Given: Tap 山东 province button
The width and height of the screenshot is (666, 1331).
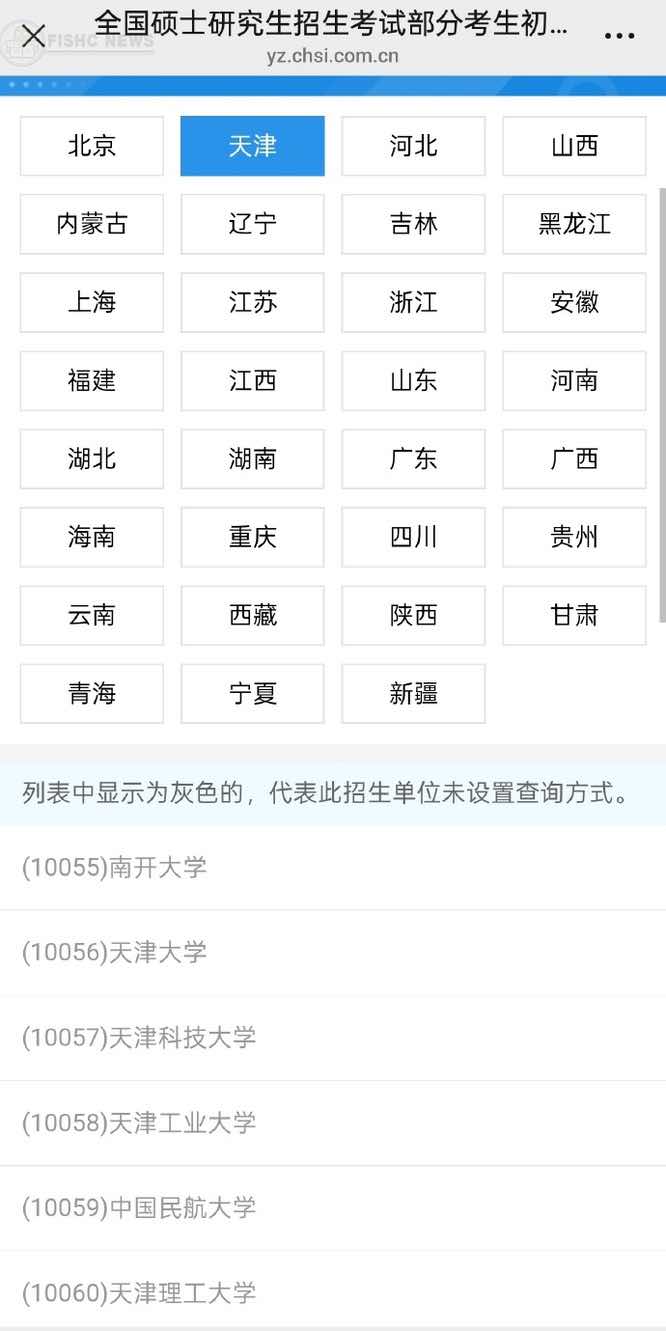Looking at the screenshot, I should 413,380.
